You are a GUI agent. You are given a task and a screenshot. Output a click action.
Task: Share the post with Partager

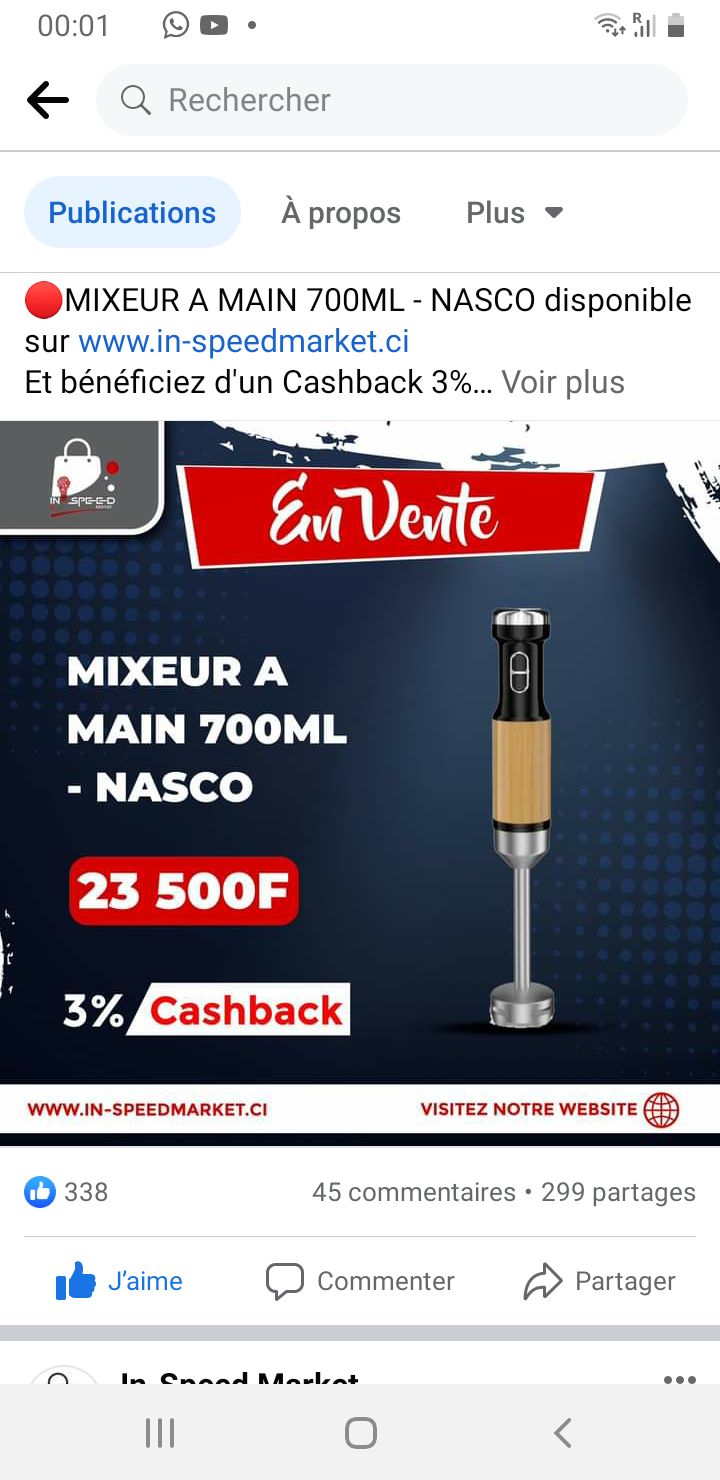click(x=600, y=1281)
